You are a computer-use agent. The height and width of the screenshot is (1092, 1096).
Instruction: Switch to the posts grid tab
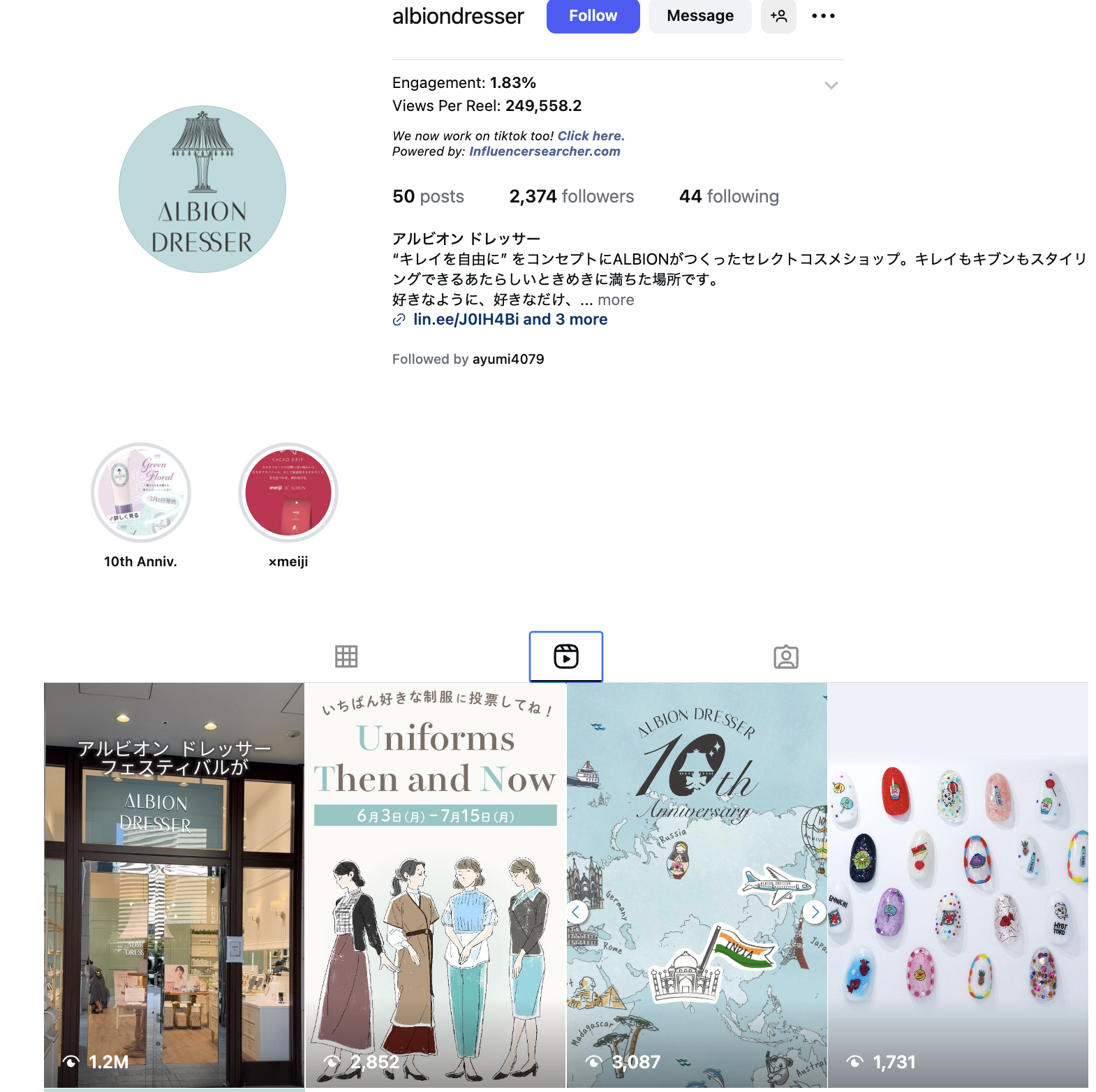[x=346, y=656]
